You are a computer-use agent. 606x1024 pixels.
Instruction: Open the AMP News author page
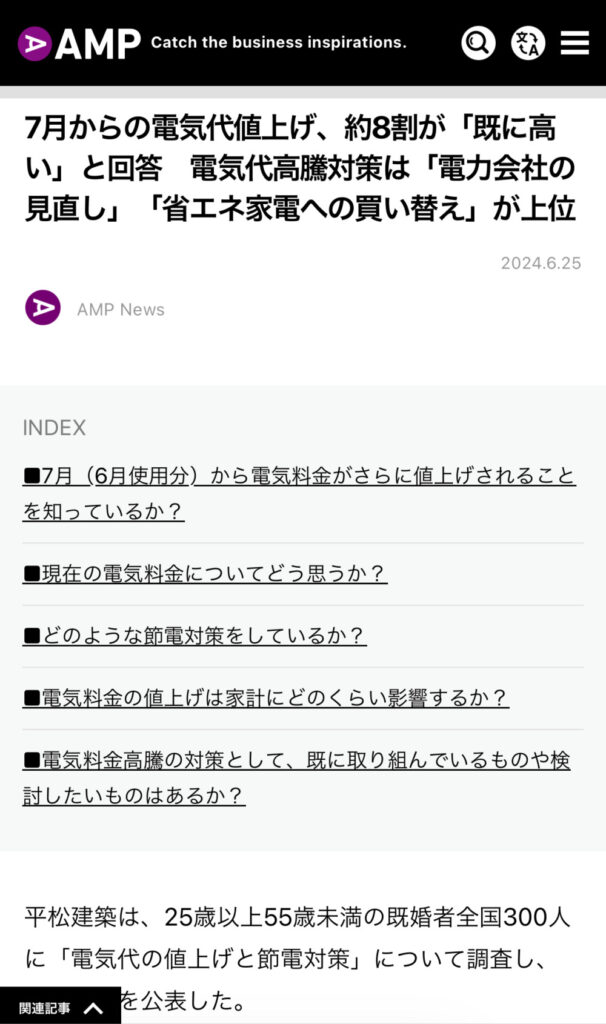(x=120, y=309)
